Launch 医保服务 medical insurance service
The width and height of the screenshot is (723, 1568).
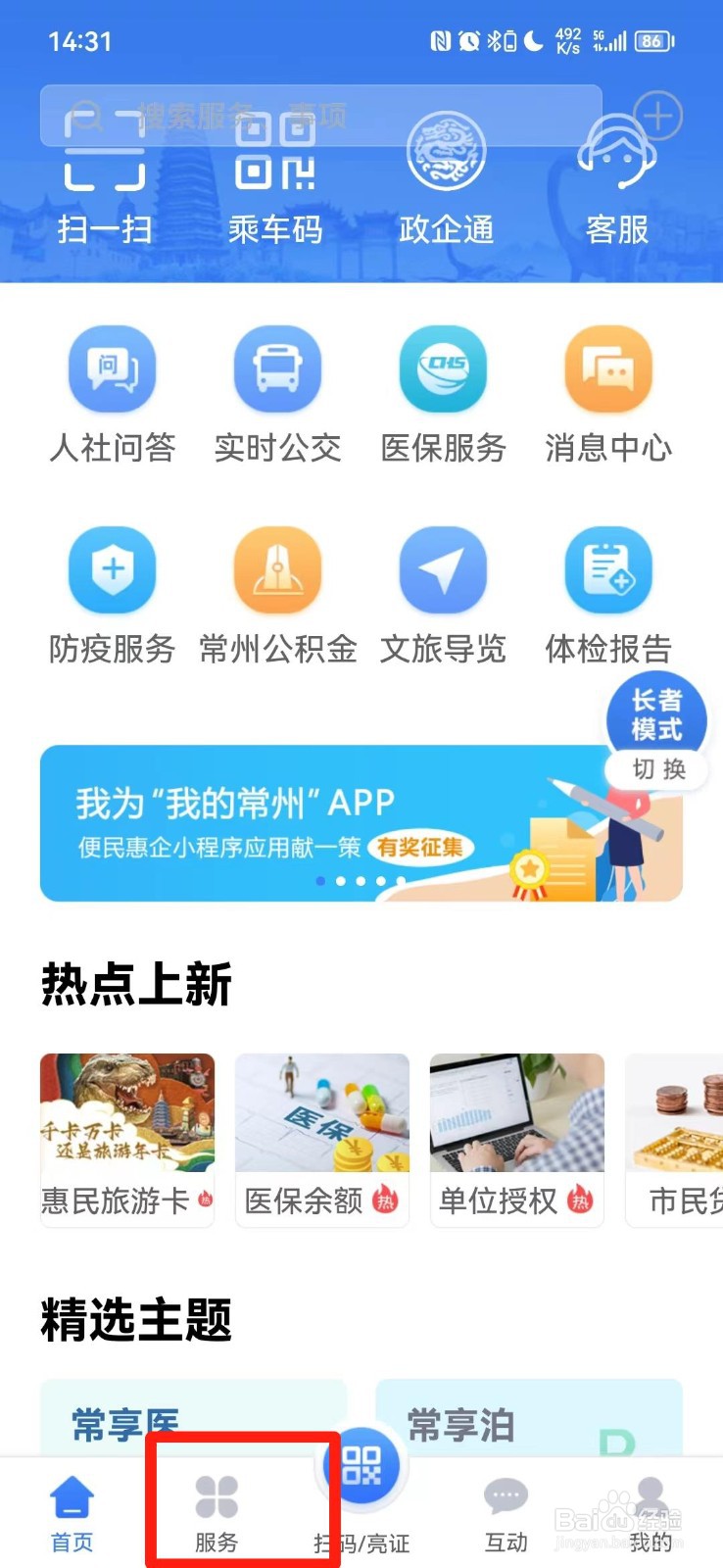(444, 392)
